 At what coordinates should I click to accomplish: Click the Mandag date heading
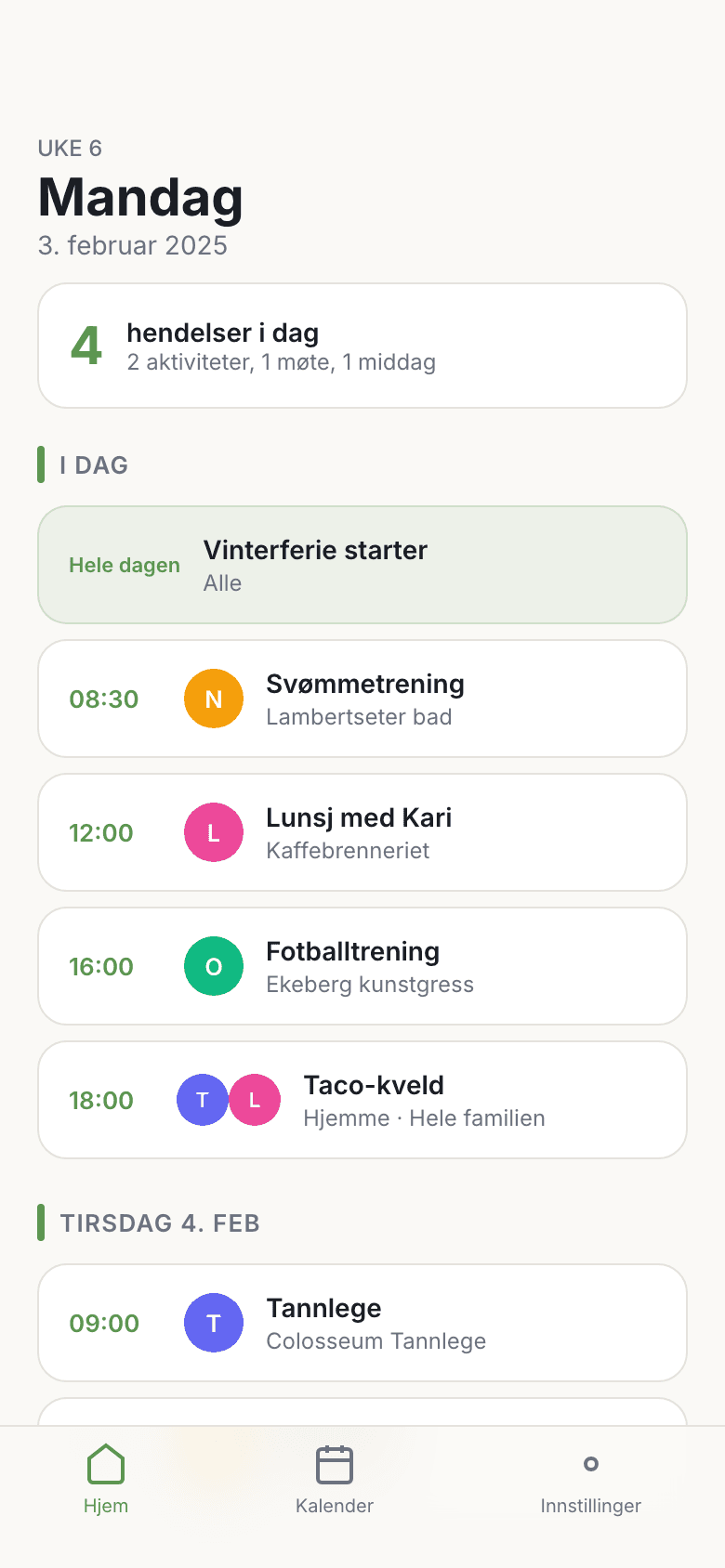(139, 198)
